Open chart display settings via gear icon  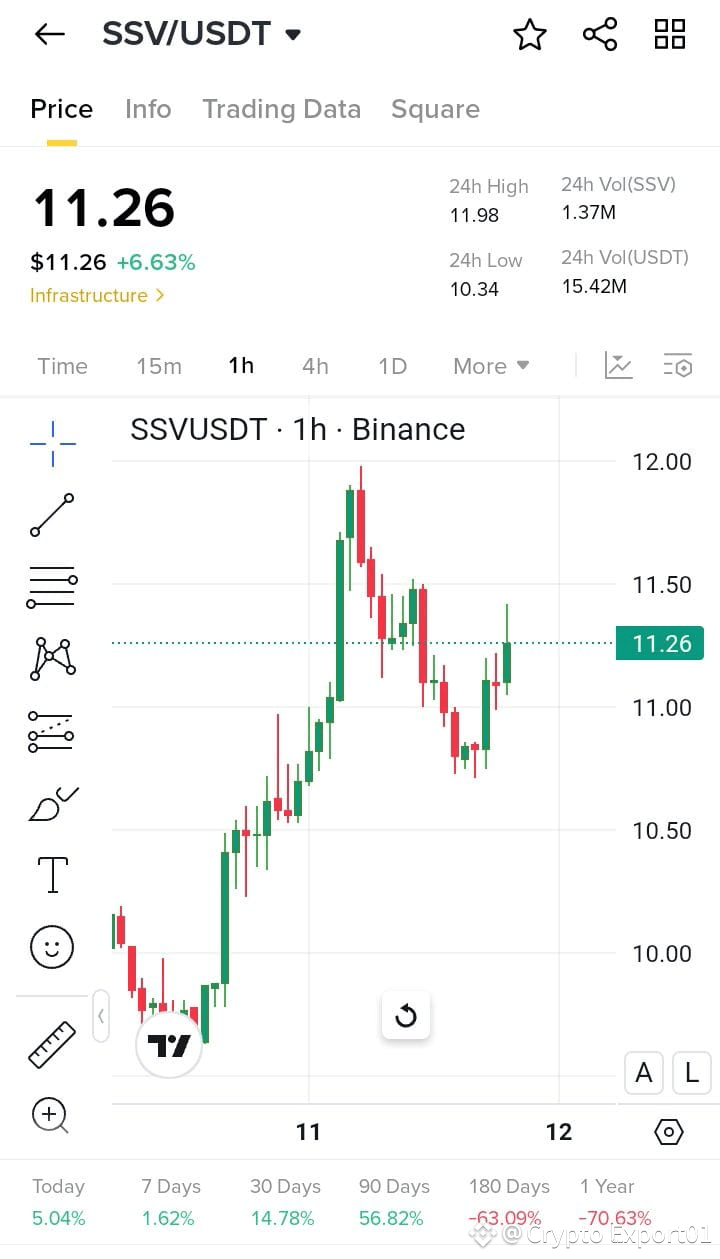pos(670,1131)
